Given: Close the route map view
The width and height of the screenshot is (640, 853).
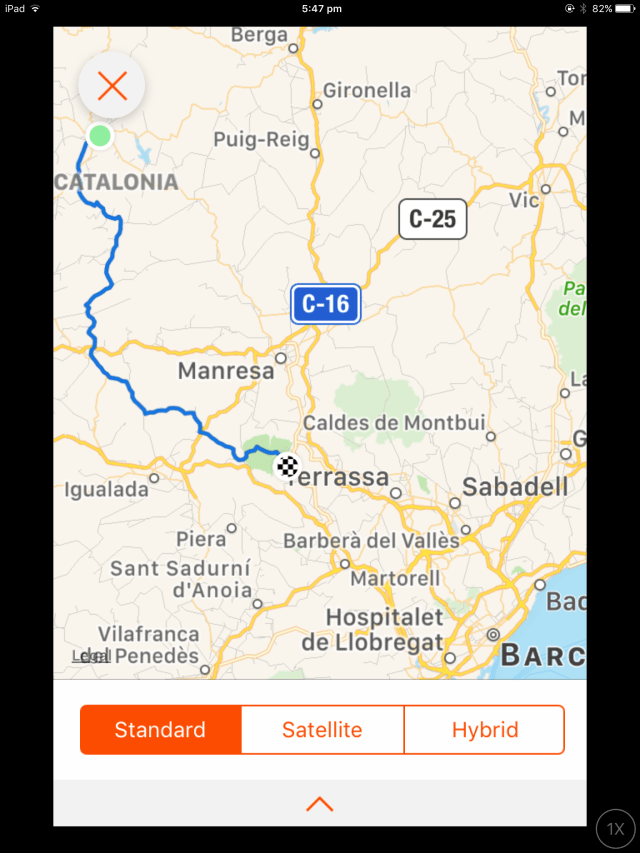Looking at the screenshot, I should (112, 86).
